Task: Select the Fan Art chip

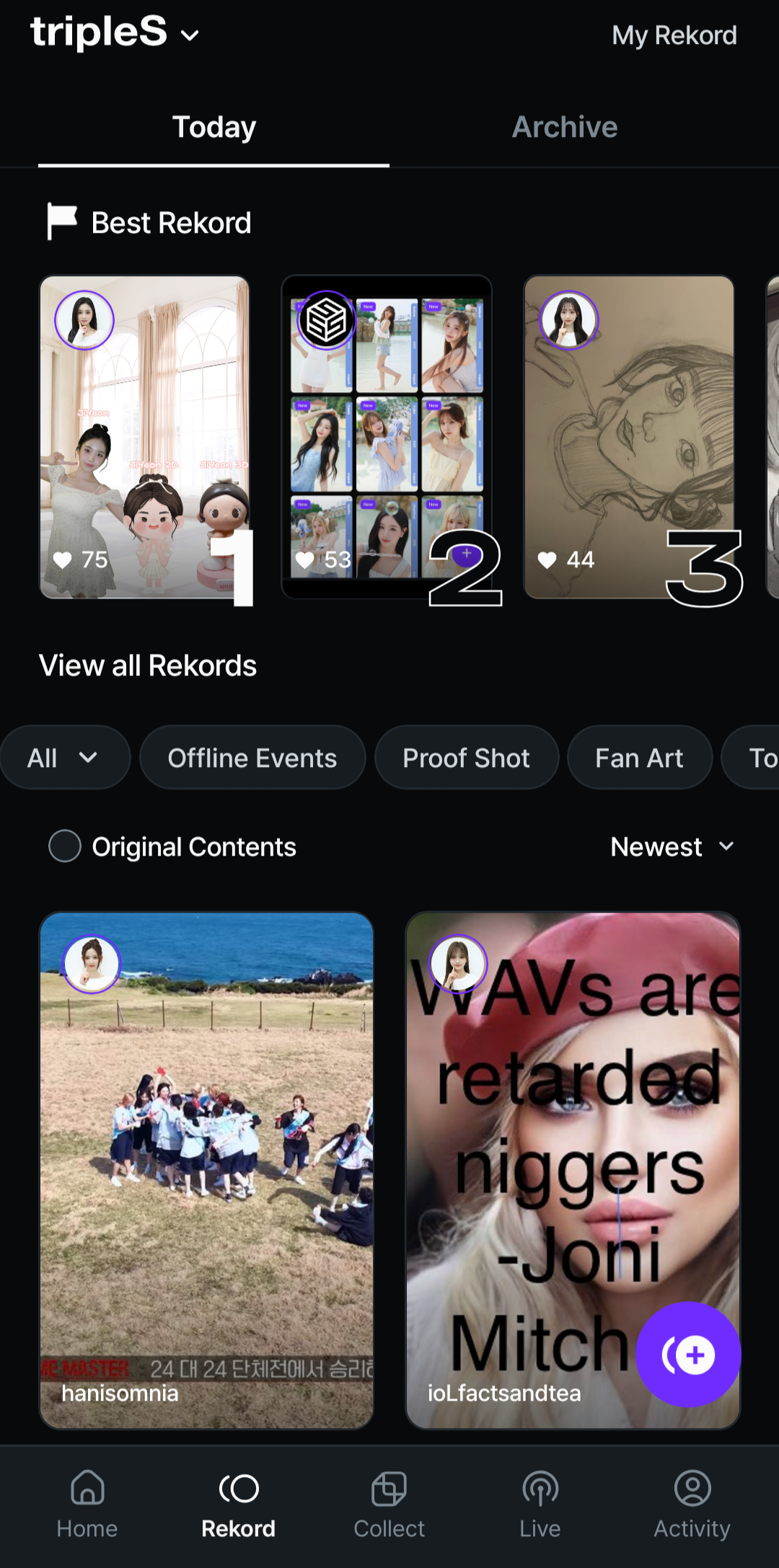Action: (x=639, y=758)
